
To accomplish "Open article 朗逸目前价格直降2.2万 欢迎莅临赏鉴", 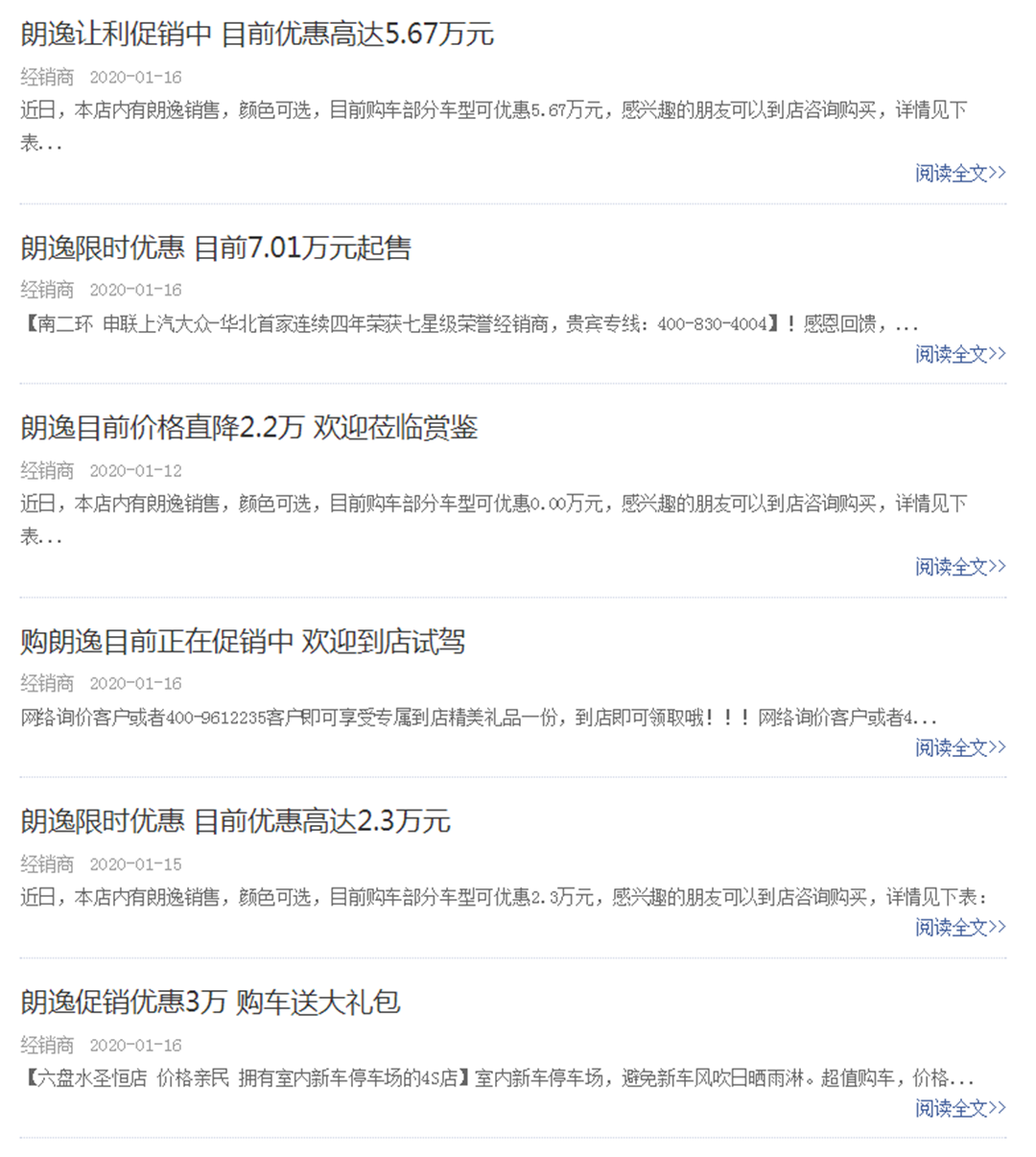I will coord(248,428).
